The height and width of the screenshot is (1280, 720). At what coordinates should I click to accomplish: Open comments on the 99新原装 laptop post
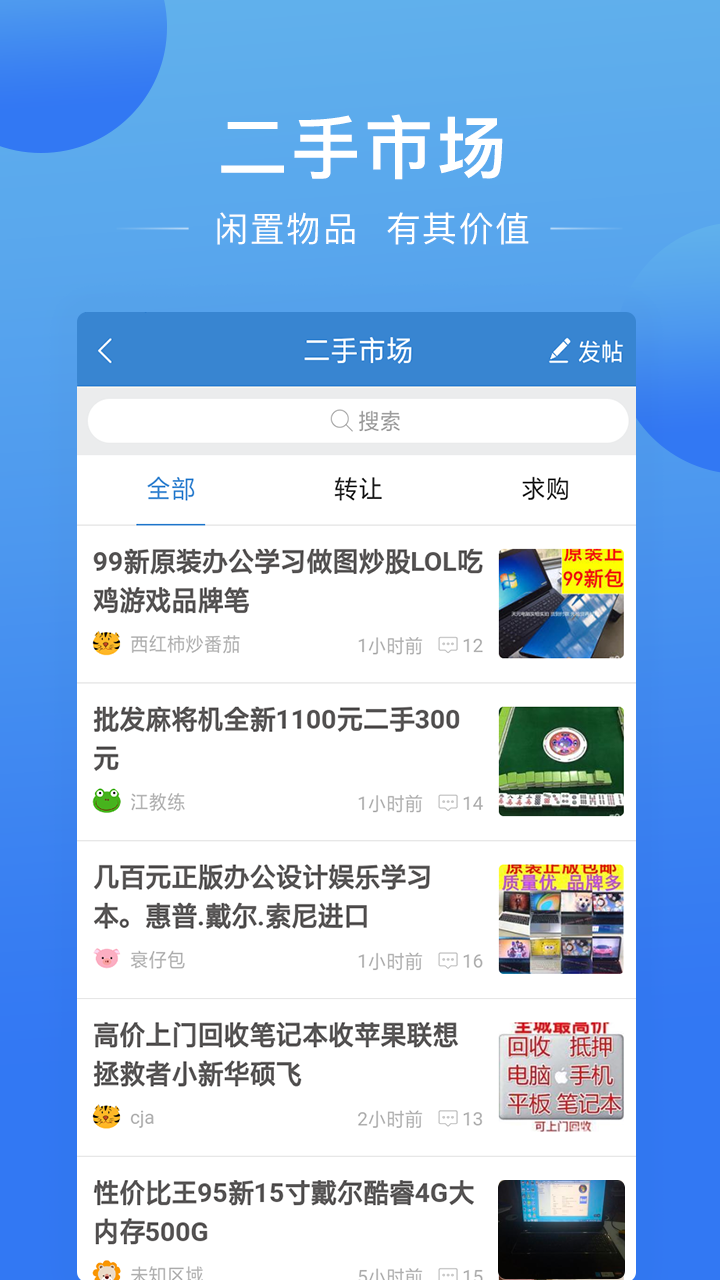[452, 645]
